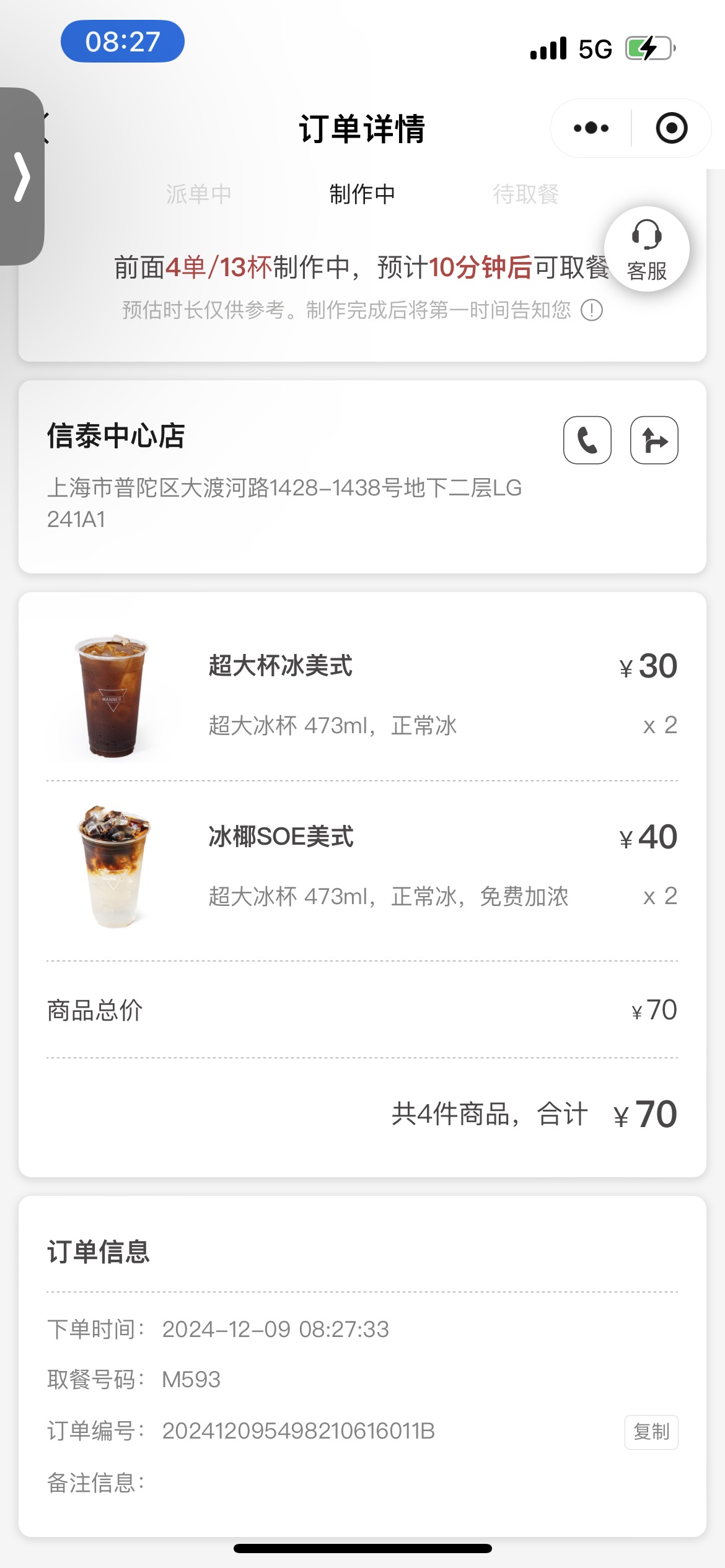Navigate to the 信泰中心店 store location
Screen dimensions: 725x1568
654,440
